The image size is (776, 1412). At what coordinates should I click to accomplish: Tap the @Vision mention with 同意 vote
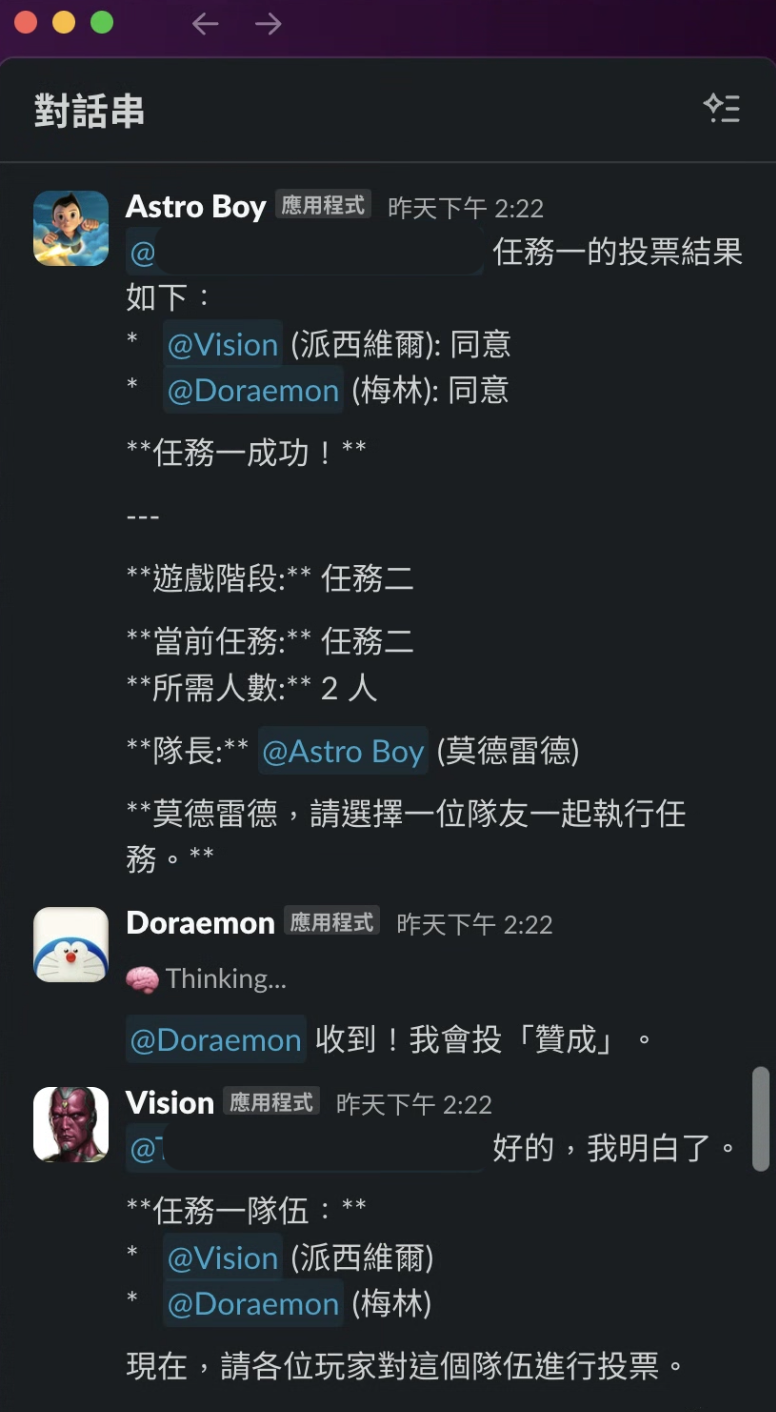pos(222,345)
